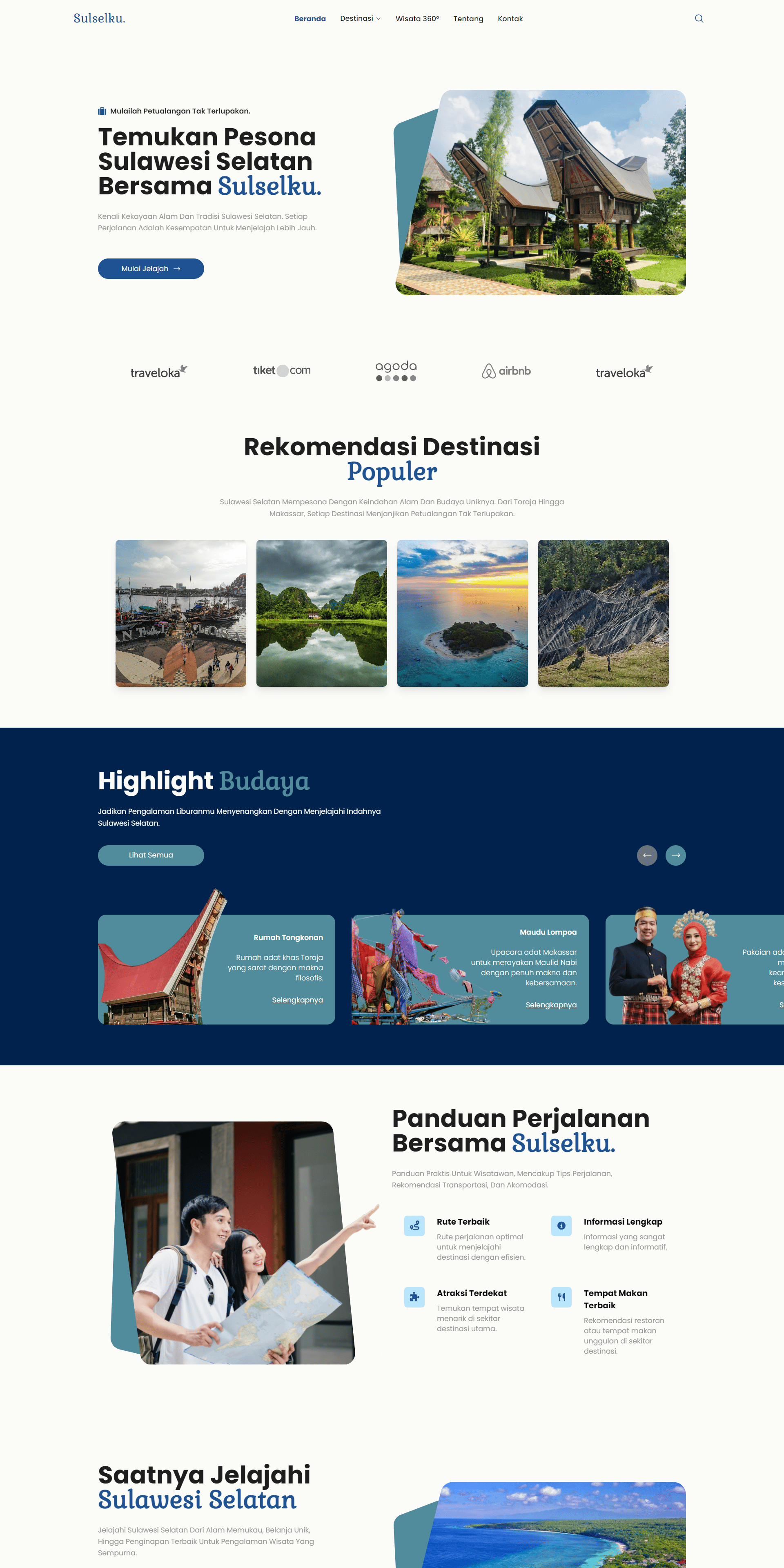Open the green karst lake destination card

pos(321,613)
